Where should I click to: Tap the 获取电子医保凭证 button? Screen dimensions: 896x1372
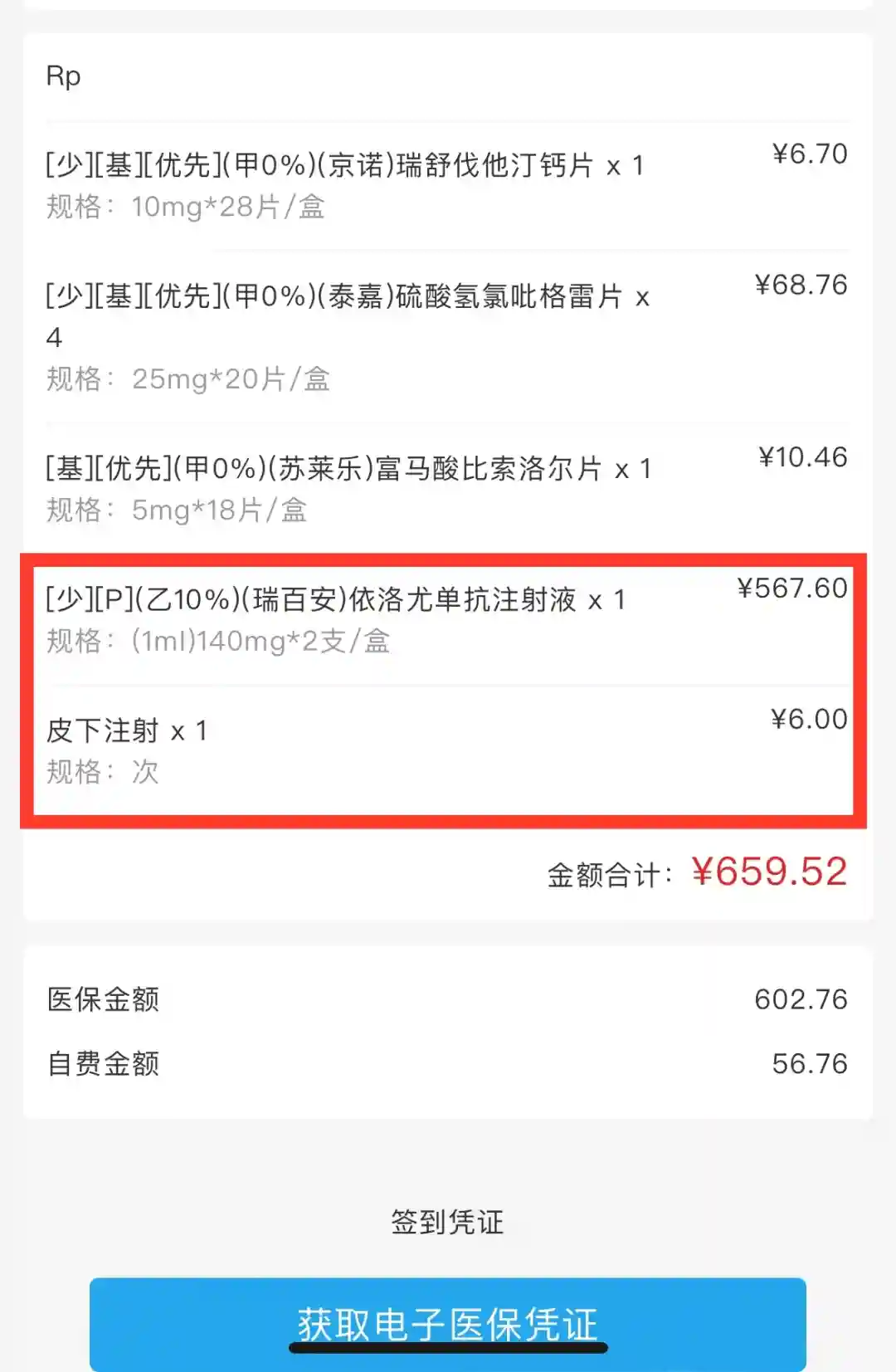447,1323
